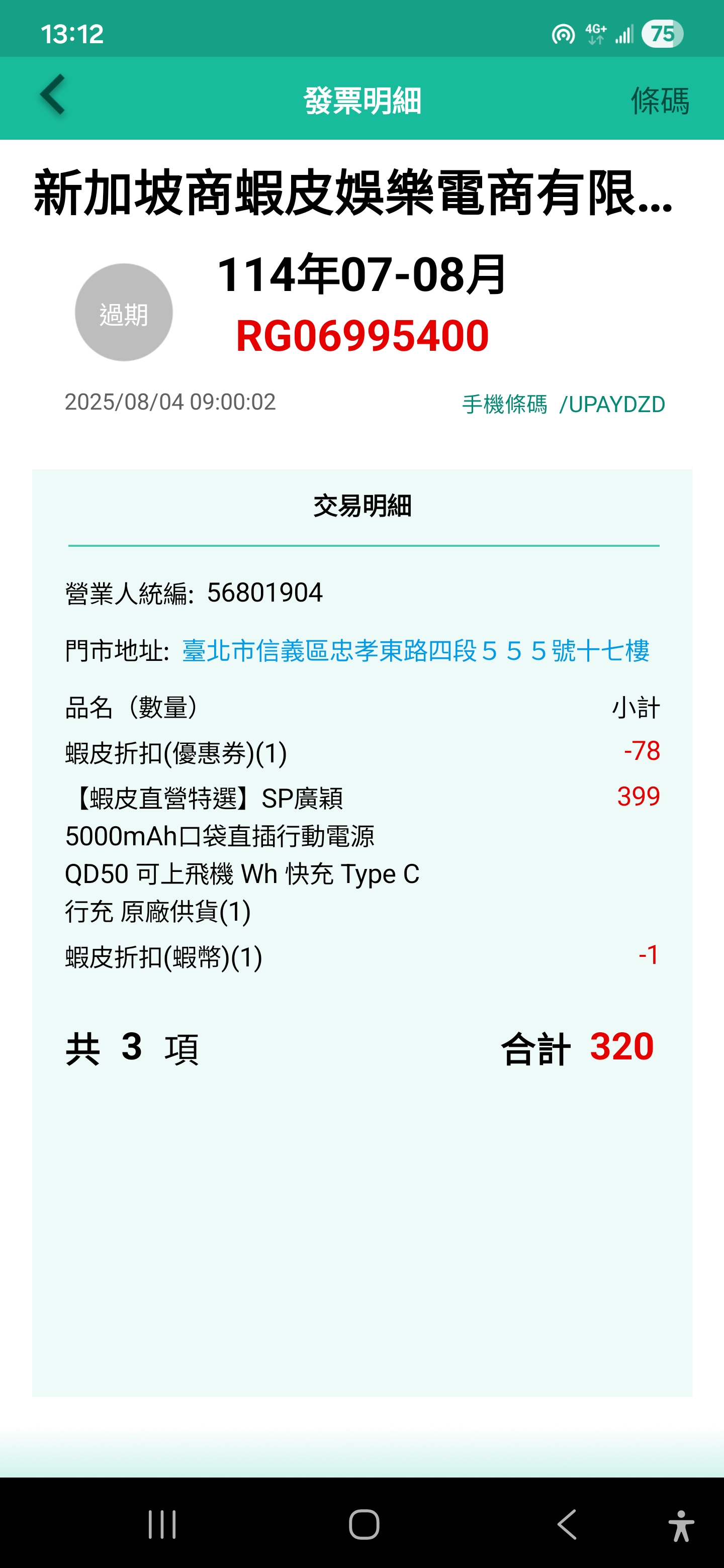The width and height of the screenshot is (724, 1568).
Task: Open the store address 臺北市信義區忠孝東路四段
Action: (x=415, y=651)
